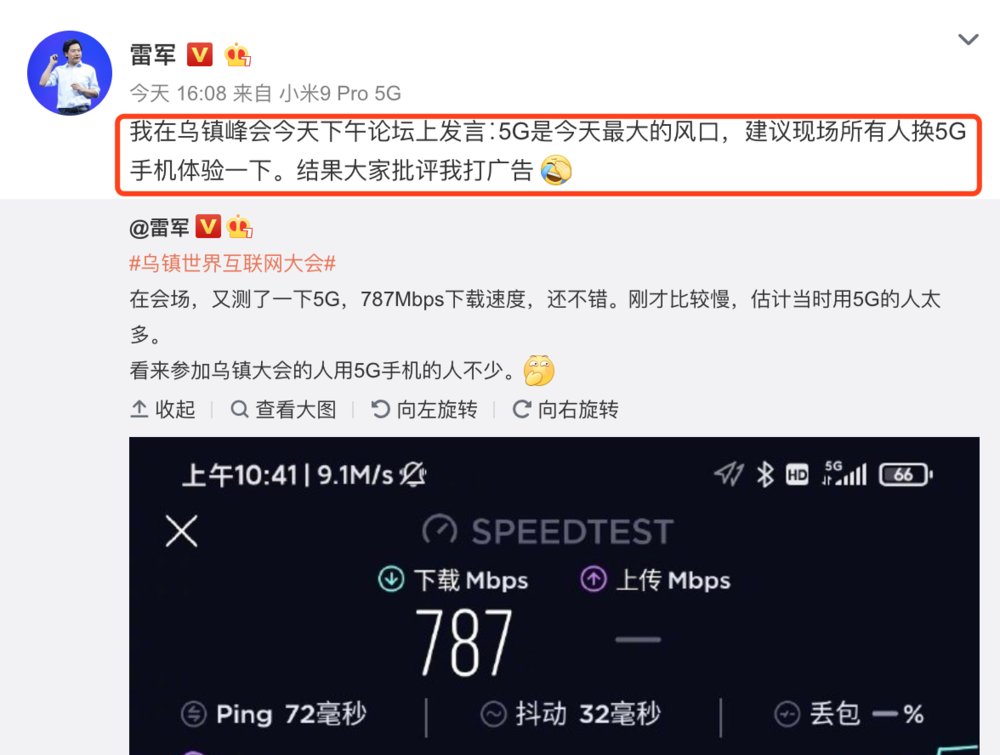Rotate the image right with 向右旋转

[x=565, y=409]
